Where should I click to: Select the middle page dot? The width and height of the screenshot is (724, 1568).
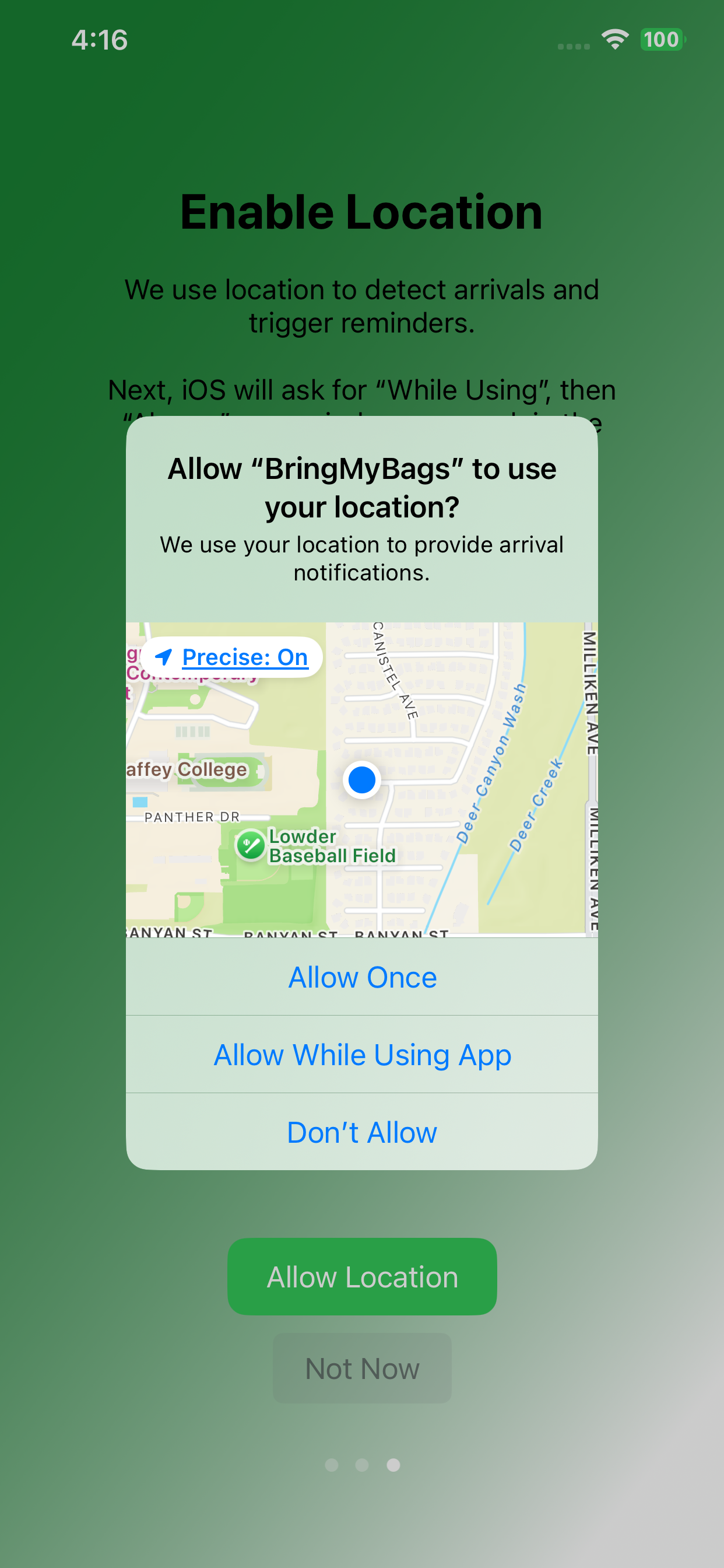click(x=363, y=1466)
